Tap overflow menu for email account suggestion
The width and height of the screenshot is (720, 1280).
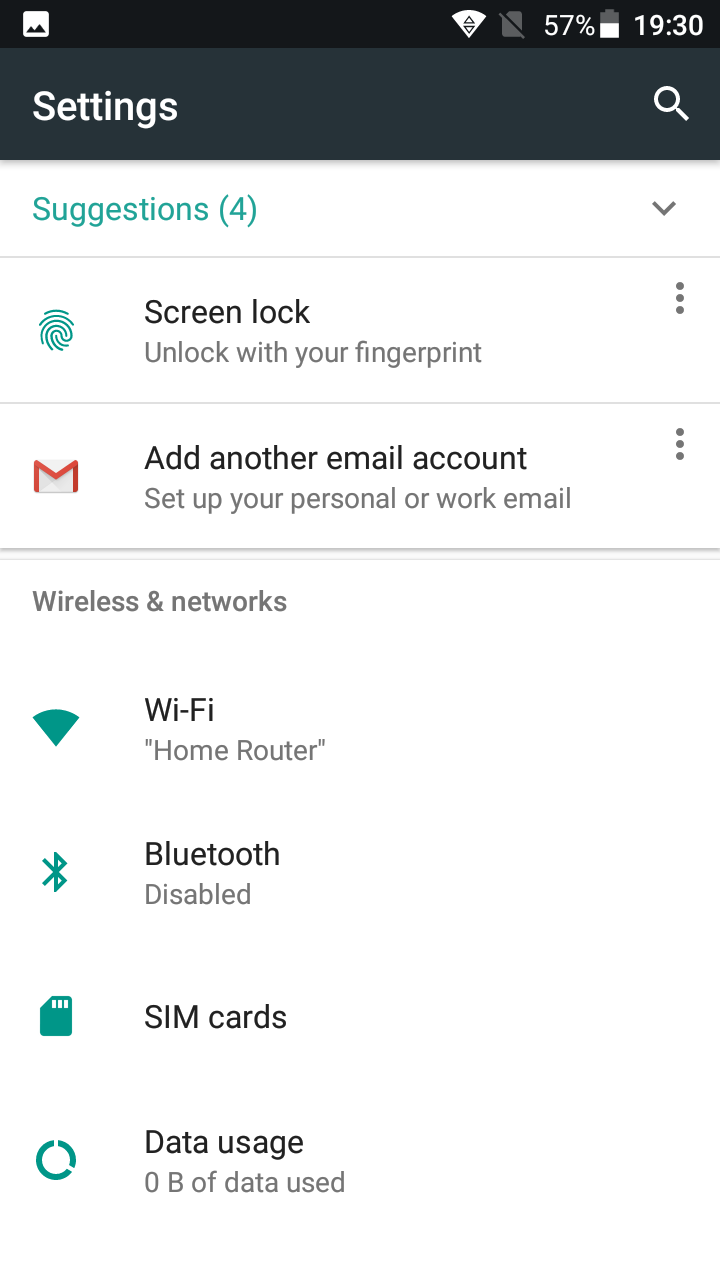pyautogui.click(x=680, y=444)
